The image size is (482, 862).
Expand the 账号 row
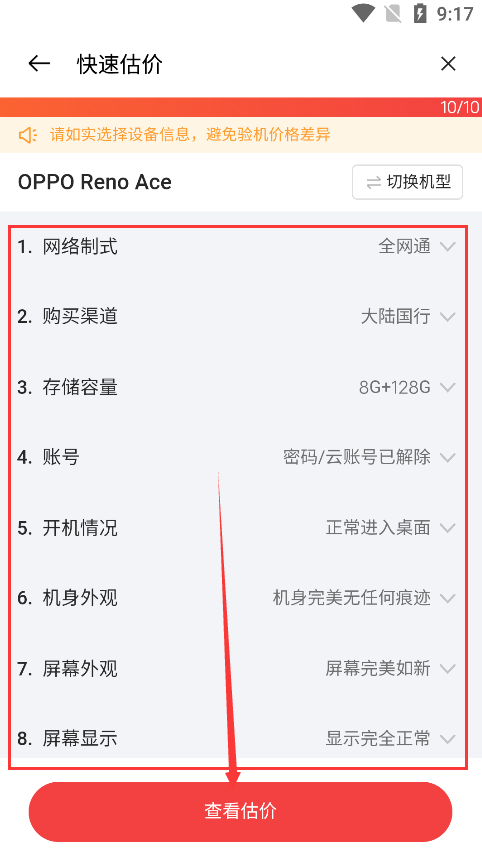pos(237,457)
